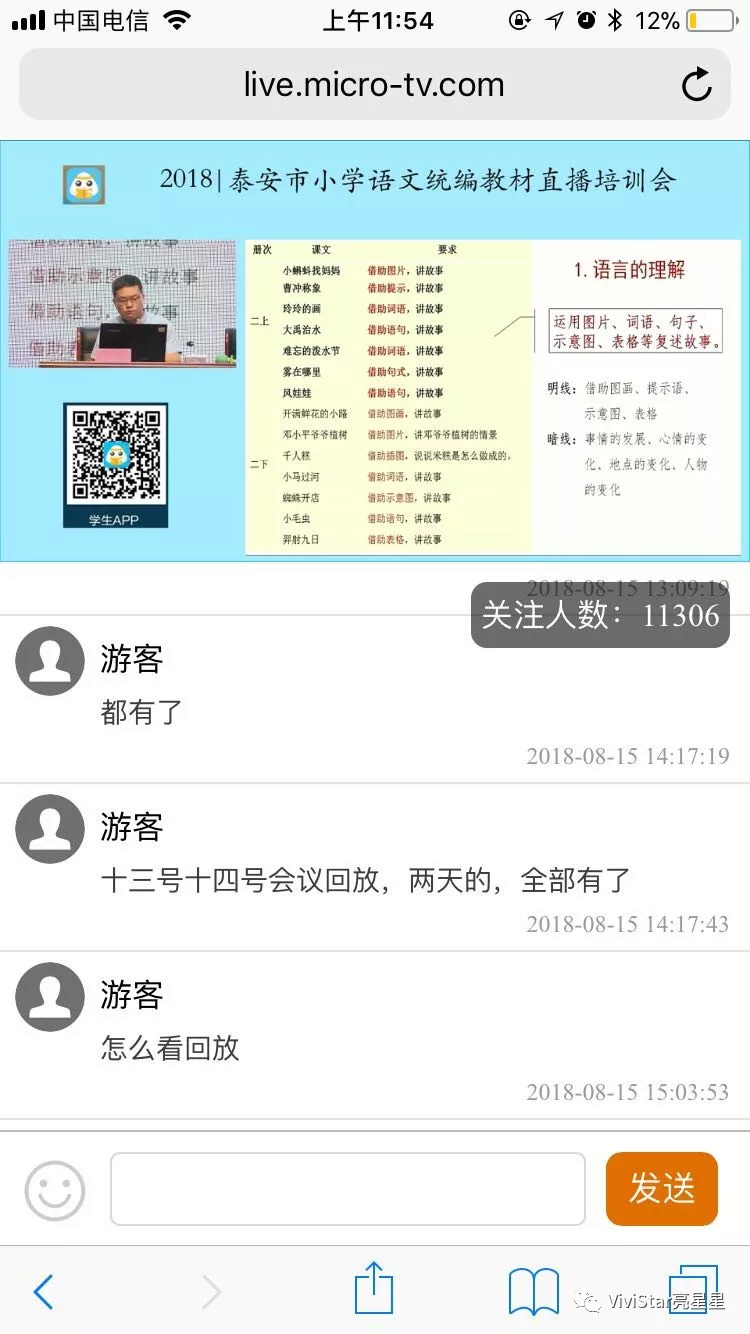
Task: Reload the page with the refresh icon
Action: pyautogui.click(x=697, y=85)
